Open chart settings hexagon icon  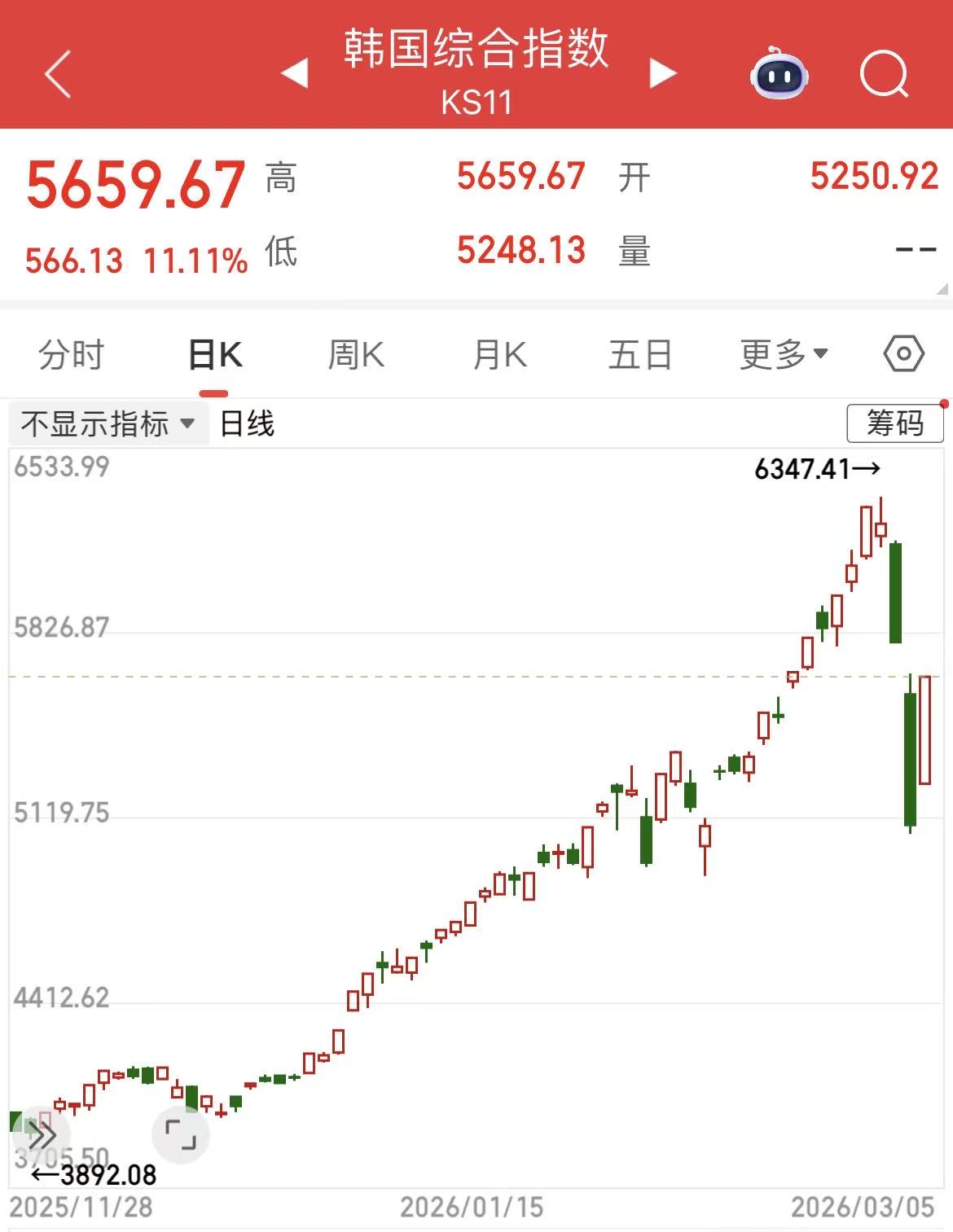tap(903, 354)
